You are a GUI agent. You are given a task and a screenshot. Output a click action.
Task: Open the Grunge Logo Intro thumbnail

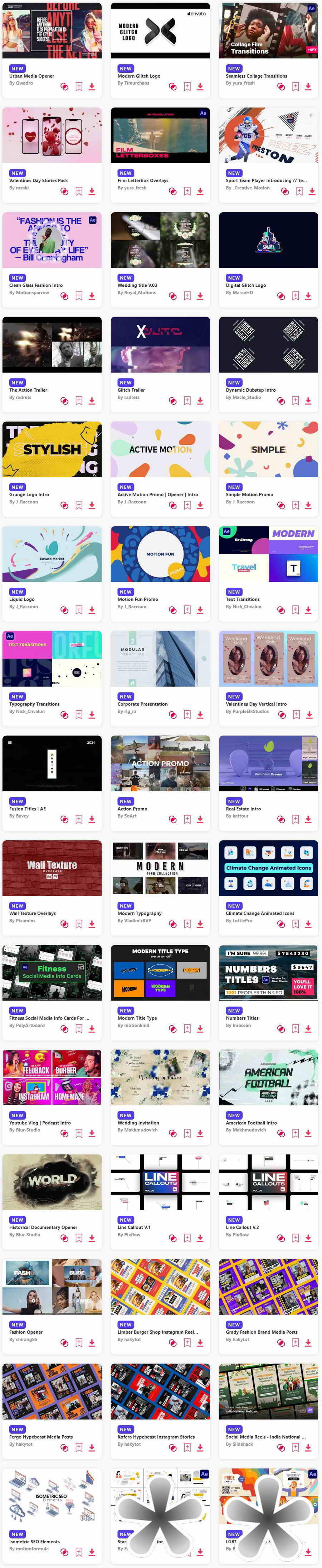point(52,449)
